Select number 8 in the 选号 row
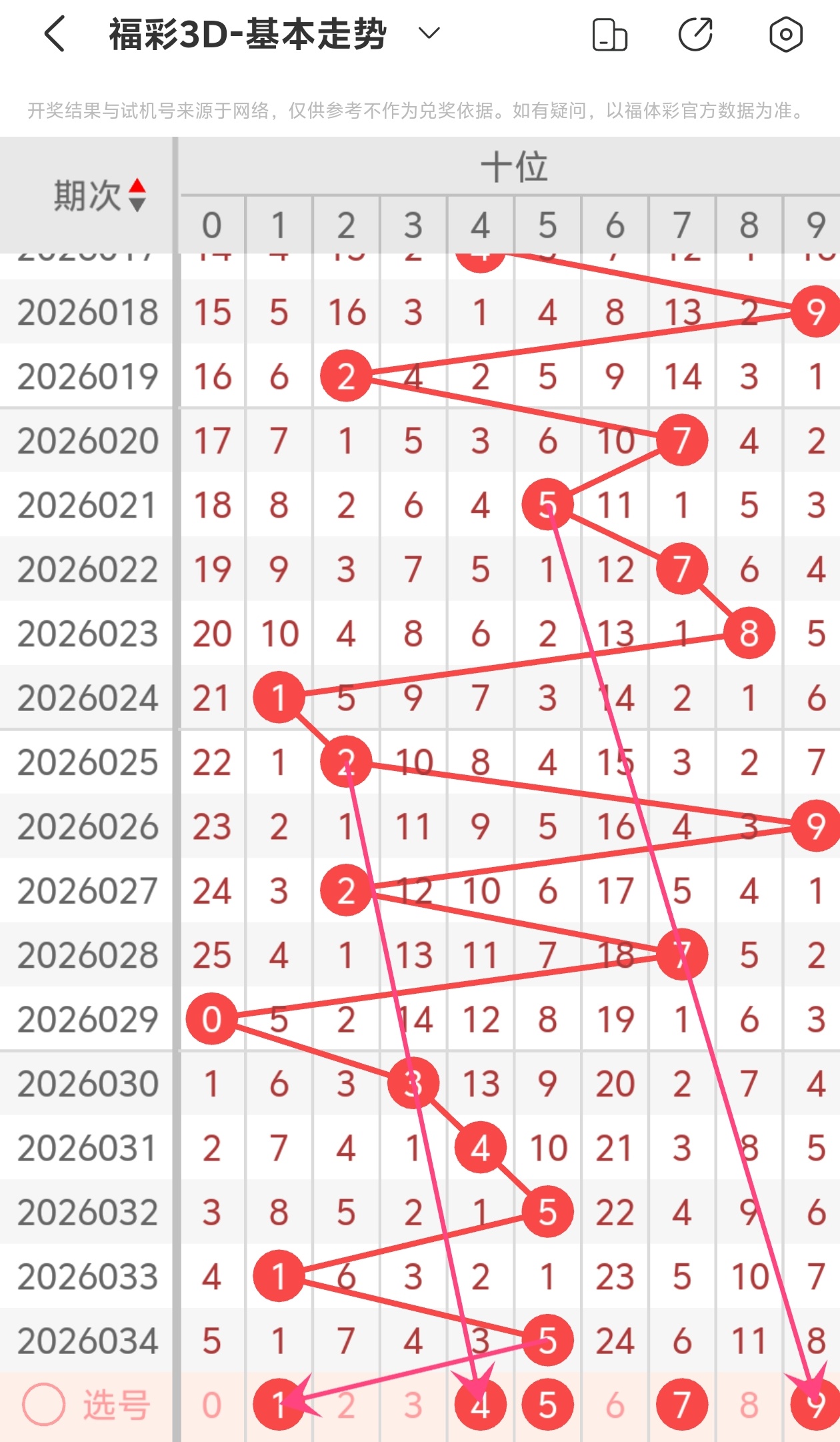 click(x=749, y=1405)
